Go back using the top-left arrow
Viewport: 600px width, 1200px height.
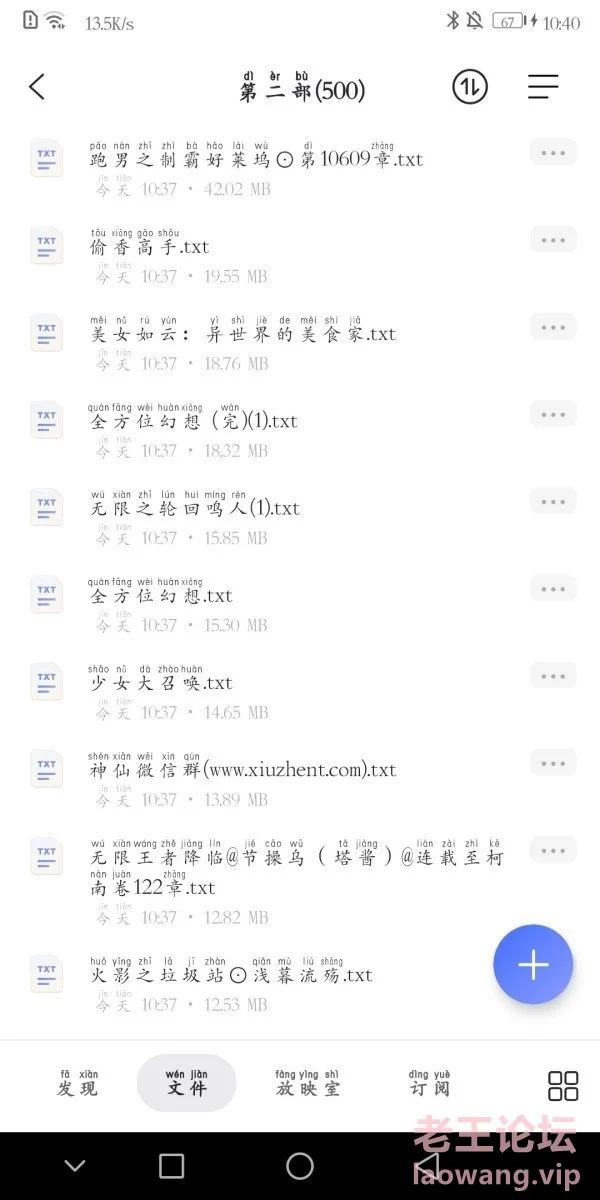click(x=37, y=87)
